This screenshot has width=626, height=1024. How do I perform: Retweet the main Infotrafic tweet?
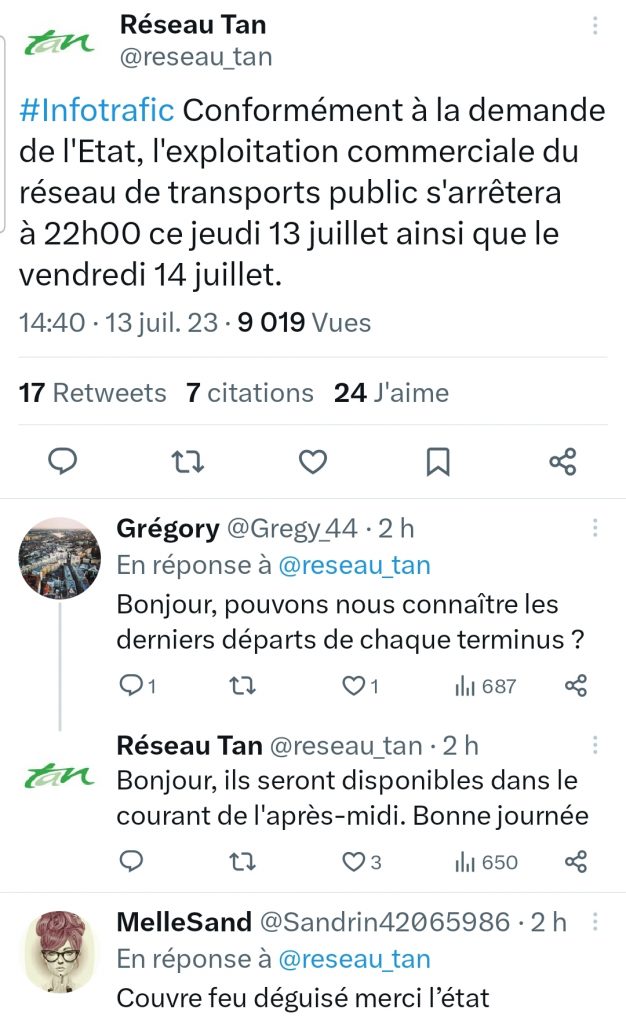(187, 461)
